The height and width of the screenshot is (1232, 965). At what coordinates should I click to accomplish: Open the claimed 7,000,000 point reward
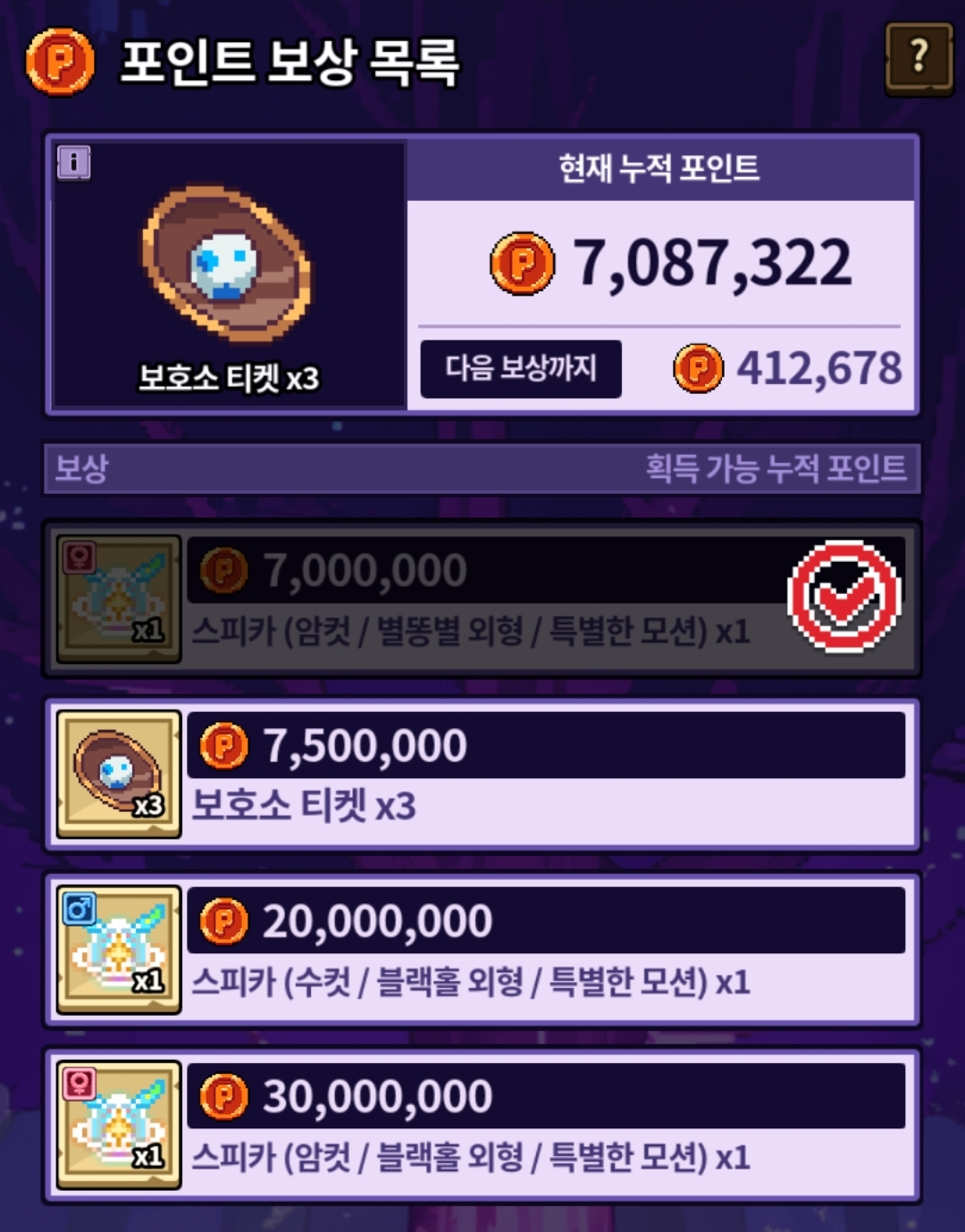(482, 599)
